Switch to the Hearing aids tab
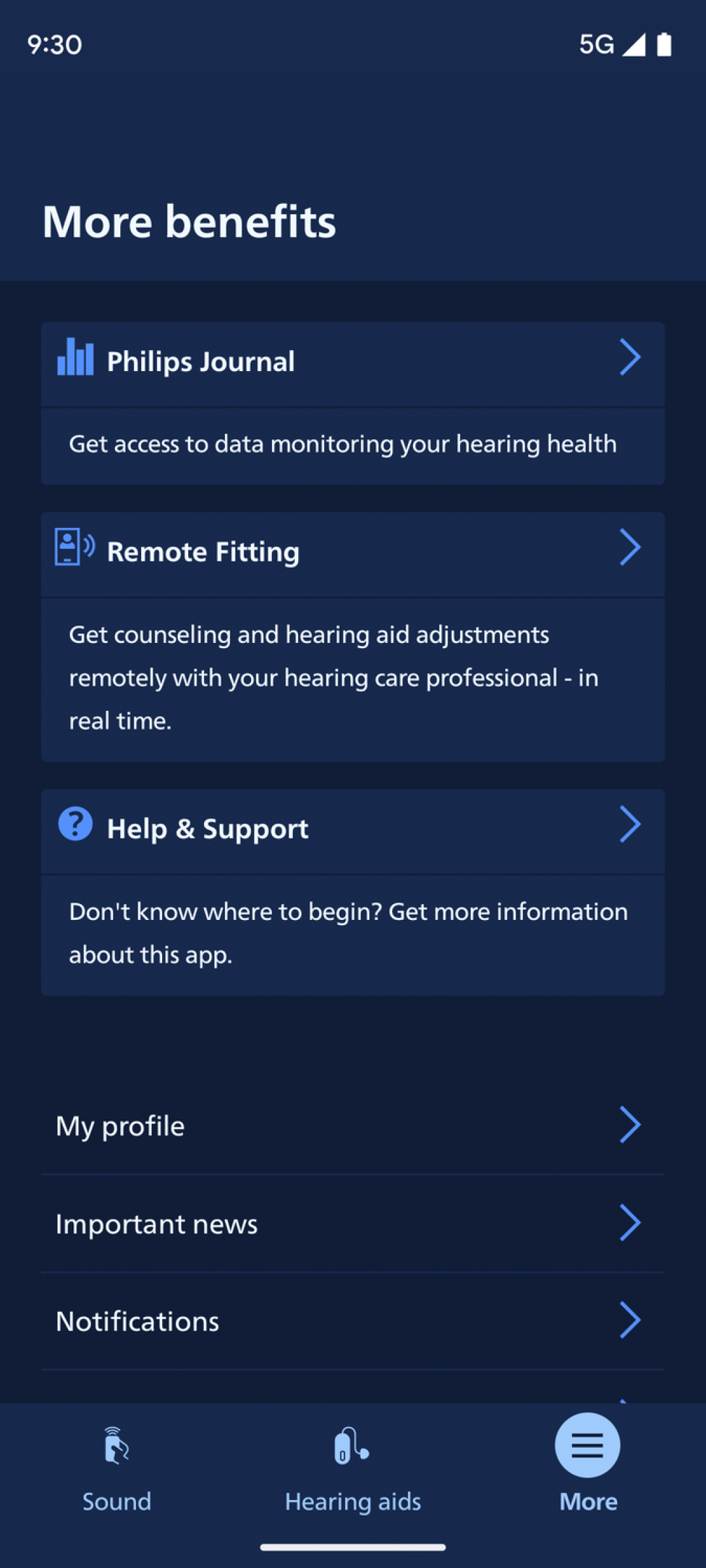Image resolution: width=706 pixels, height=1568 pixels. pos(353,1467)
